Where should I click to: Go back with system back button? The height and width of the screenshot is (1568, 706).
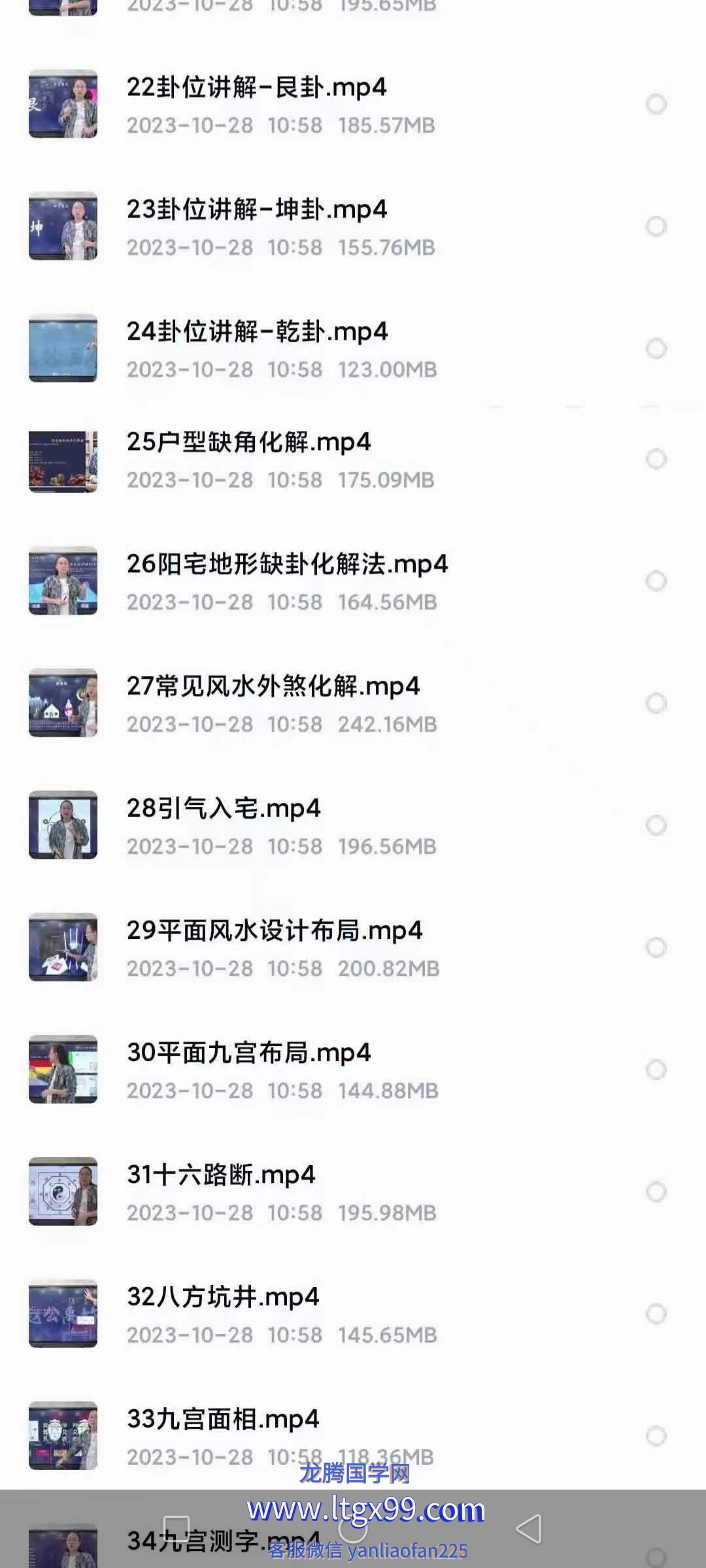[529, 1529]
